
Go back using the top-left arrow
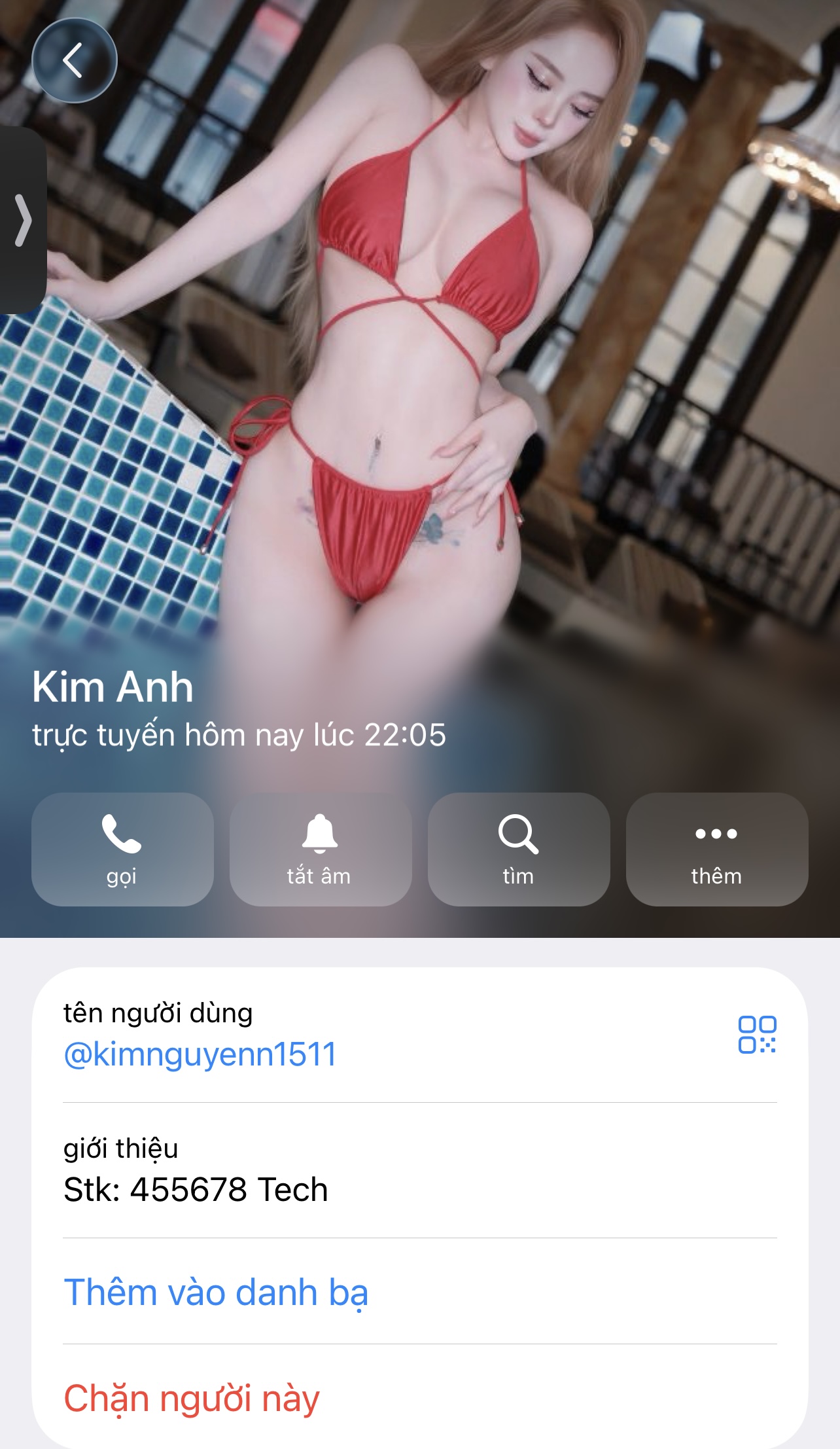[75, 60]
